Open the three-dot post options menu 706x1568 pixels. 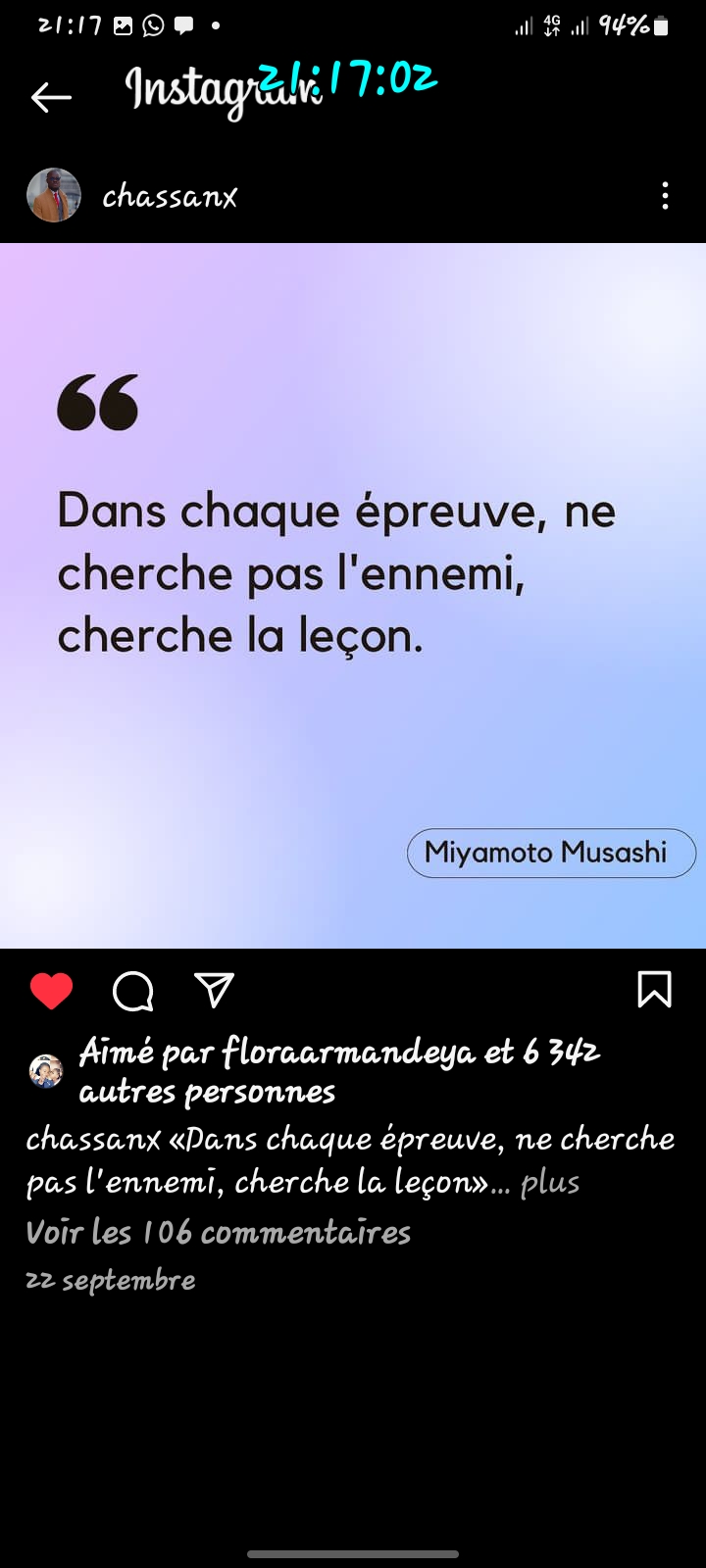click(665, 196)
